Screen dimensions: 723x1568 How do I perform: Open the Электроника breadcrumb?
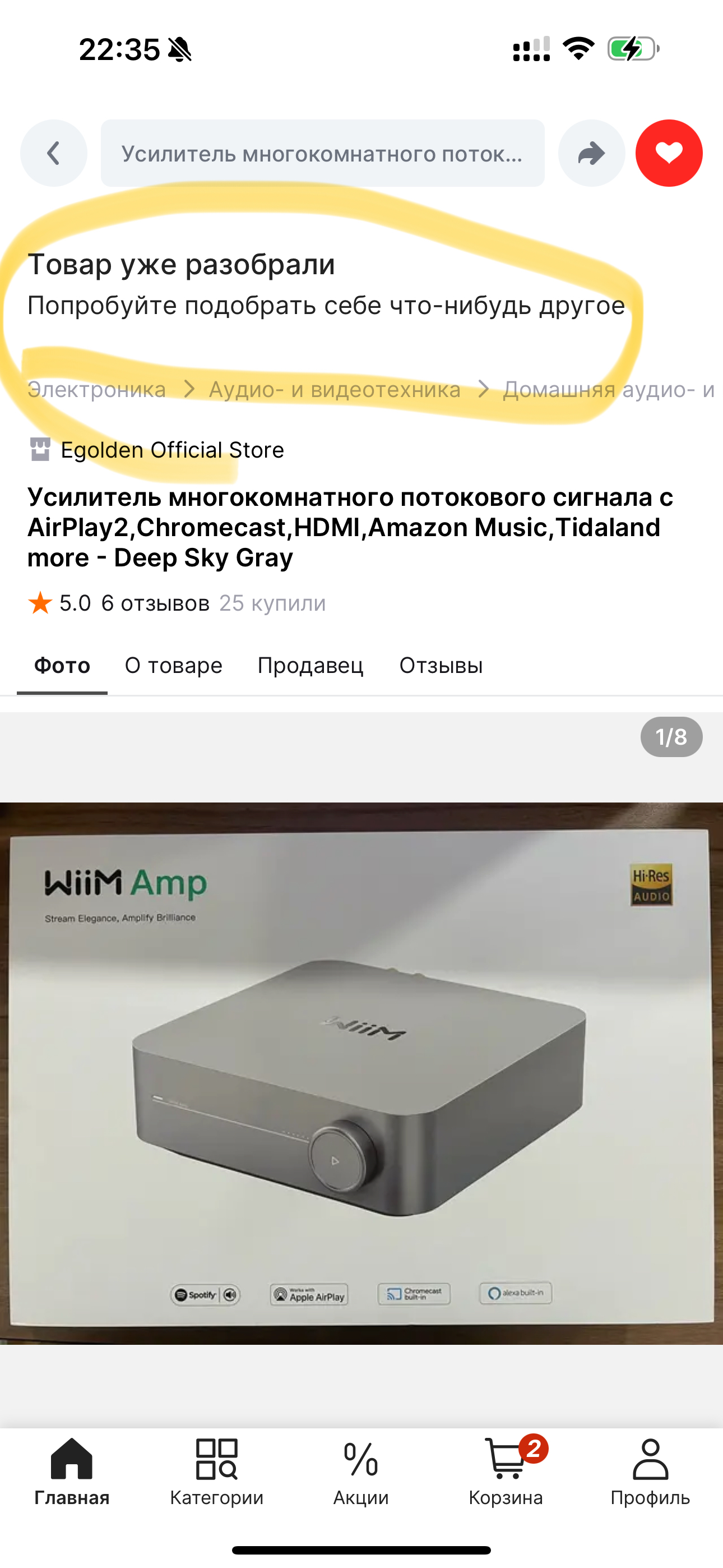coord(97,390)
